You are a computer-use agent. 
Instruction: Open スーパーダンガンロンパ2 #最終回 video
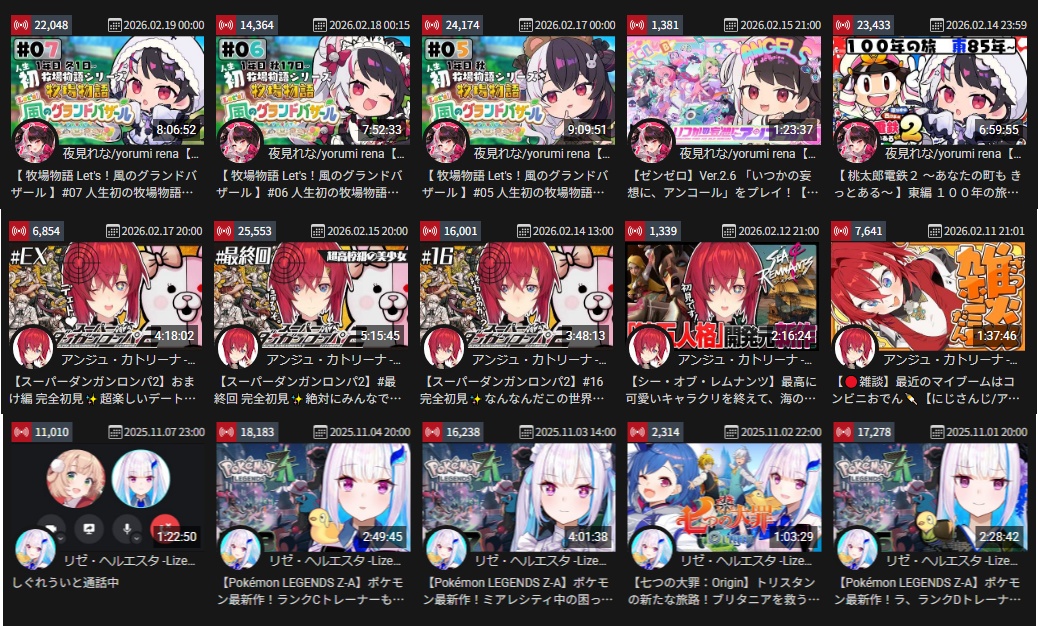coord(311,295)
